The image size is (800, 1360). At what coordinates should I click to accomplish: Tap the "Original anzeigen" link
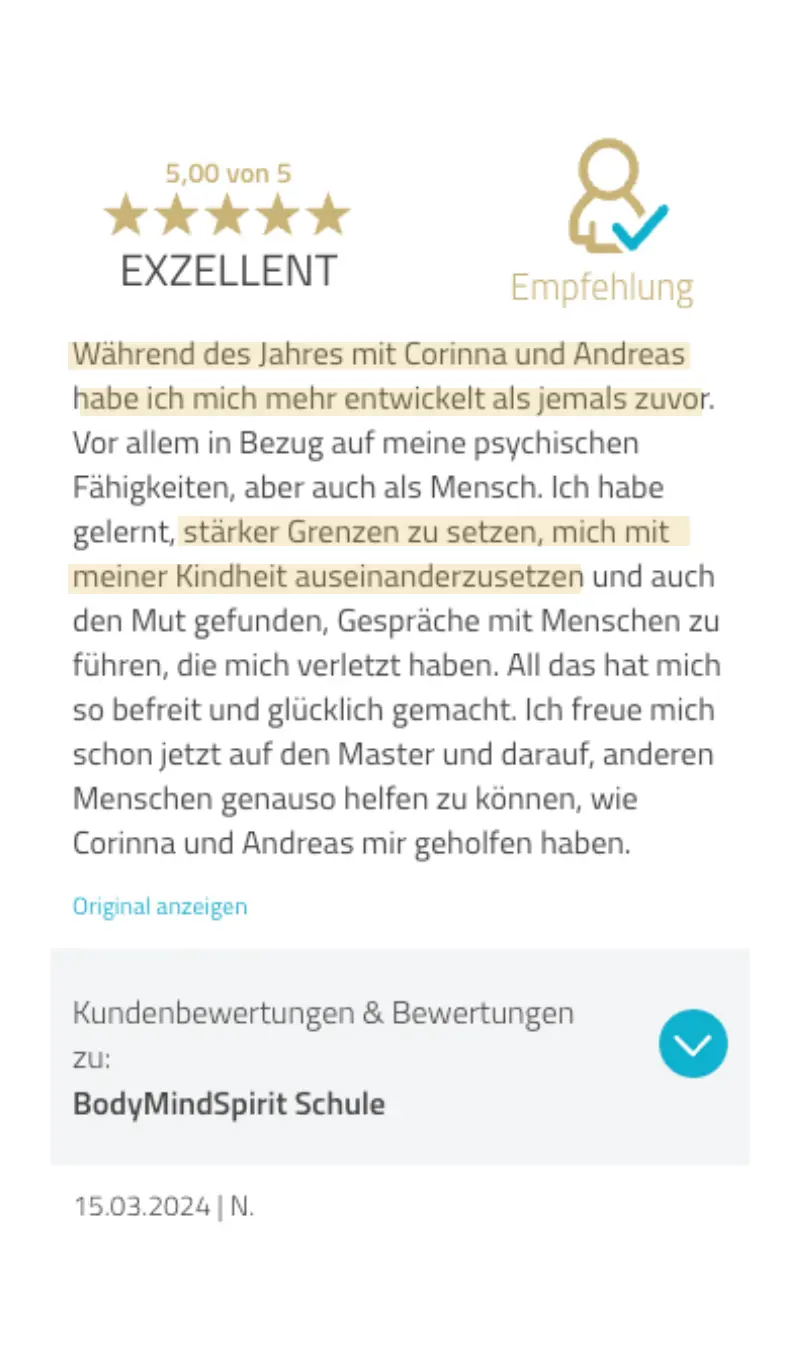pos(160,907)
